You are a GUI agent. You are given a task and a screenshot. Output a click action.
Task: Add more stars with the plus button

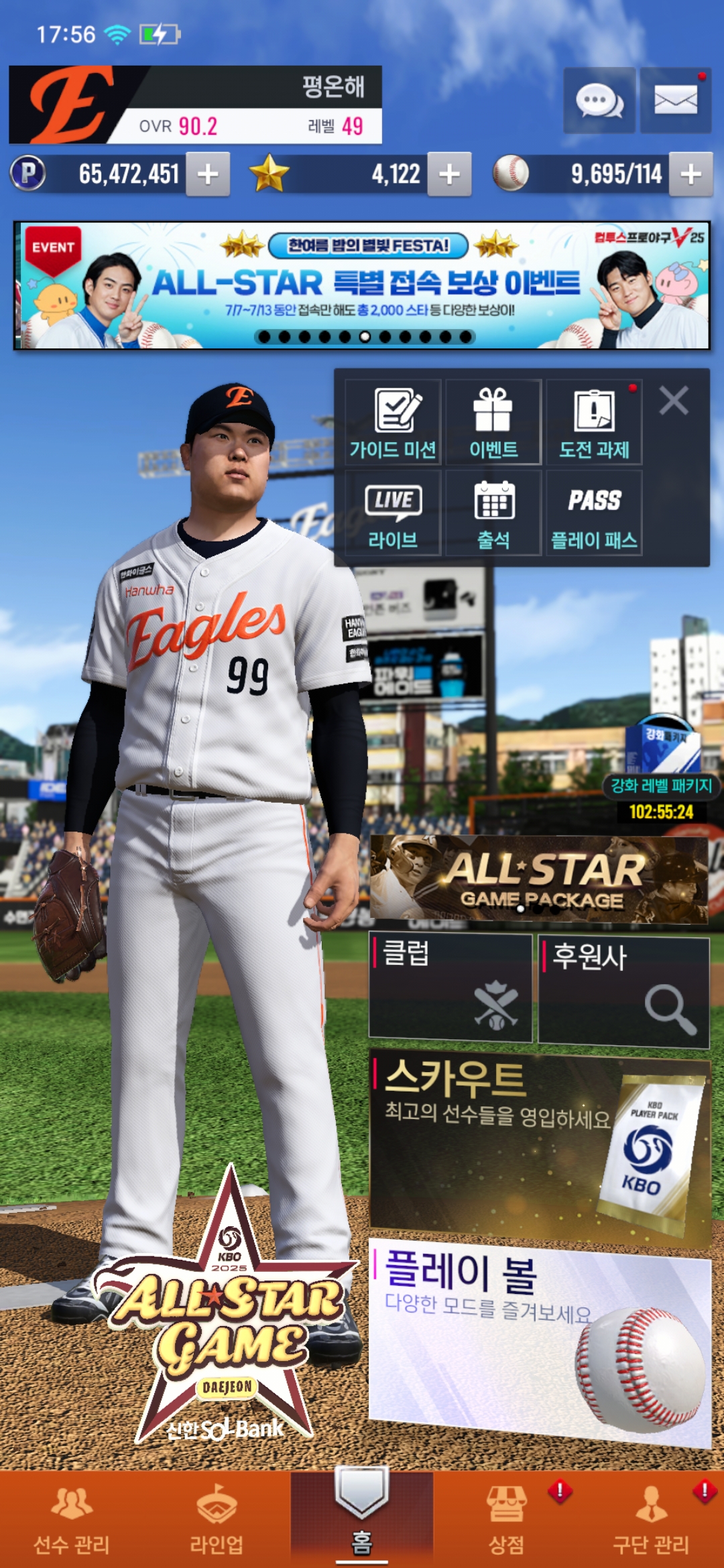[449, 174]
